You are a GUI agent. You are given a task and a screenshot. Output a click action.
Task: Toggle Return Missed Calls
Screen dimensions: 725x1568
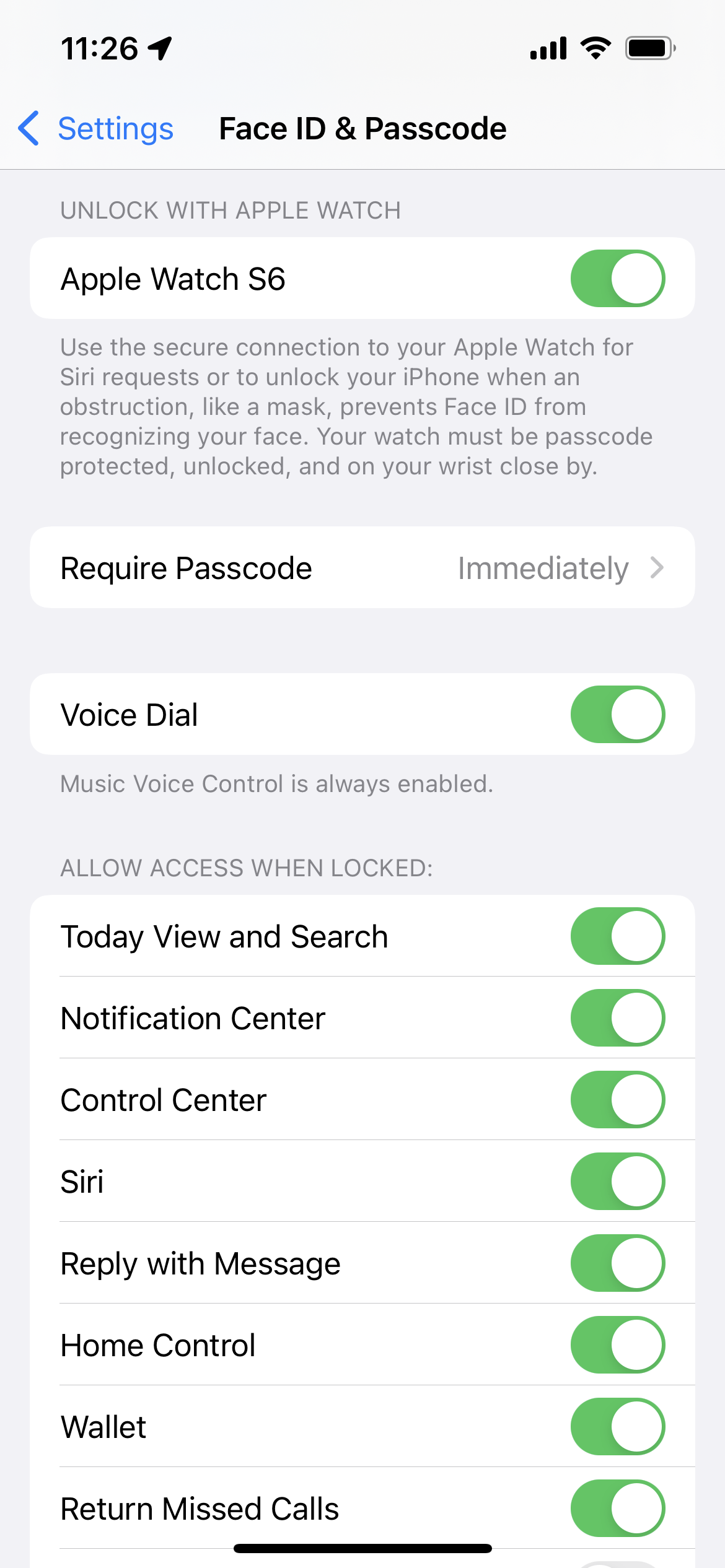pos(617,1508)
